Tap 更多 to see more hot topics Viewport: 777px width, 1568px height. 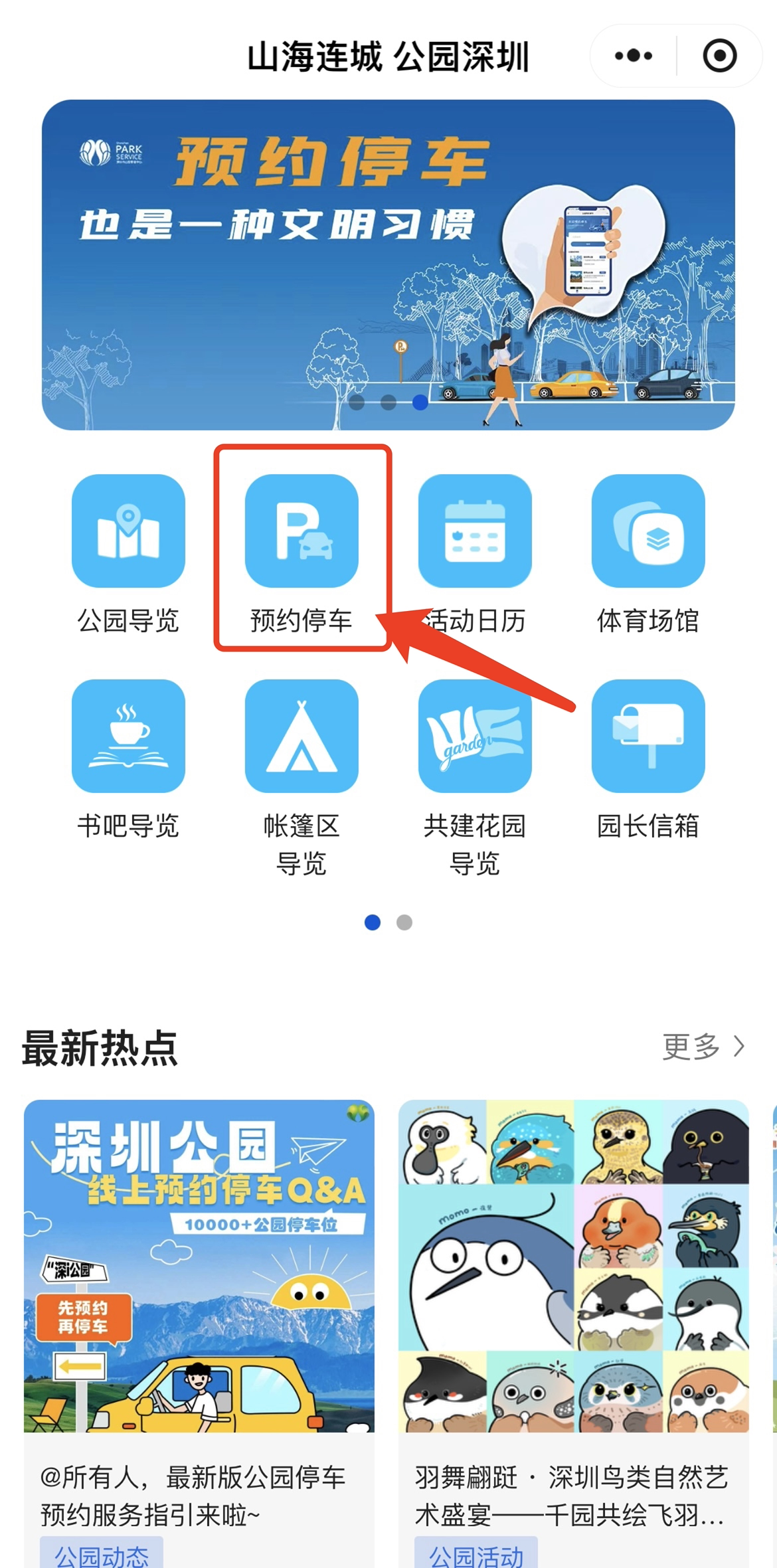[x=703, y=1047]
